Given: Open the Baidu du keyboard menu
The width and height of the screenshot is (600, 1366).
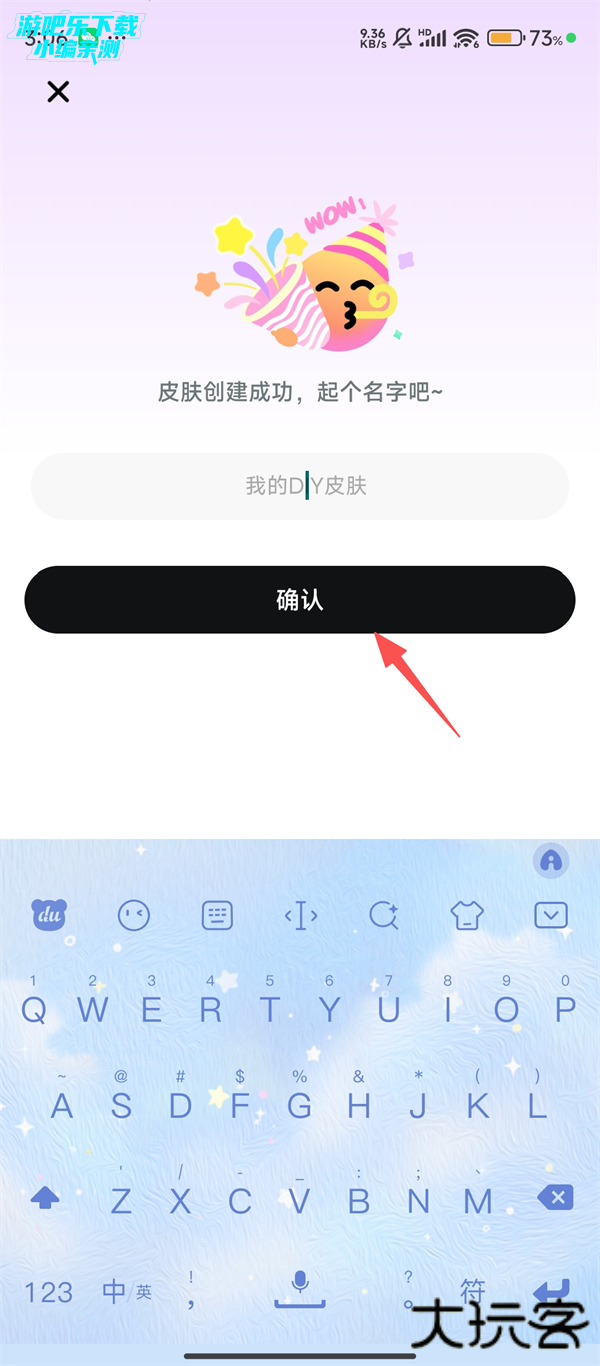Looking at the screenshot, I should [x=49, y=914].
